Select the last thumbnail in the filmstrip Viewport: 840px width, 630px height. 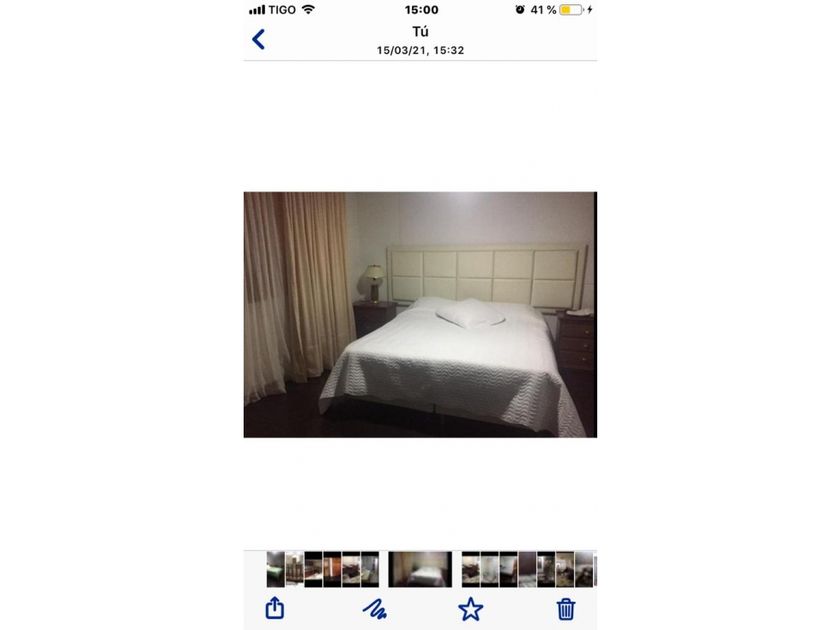point(585,569)
